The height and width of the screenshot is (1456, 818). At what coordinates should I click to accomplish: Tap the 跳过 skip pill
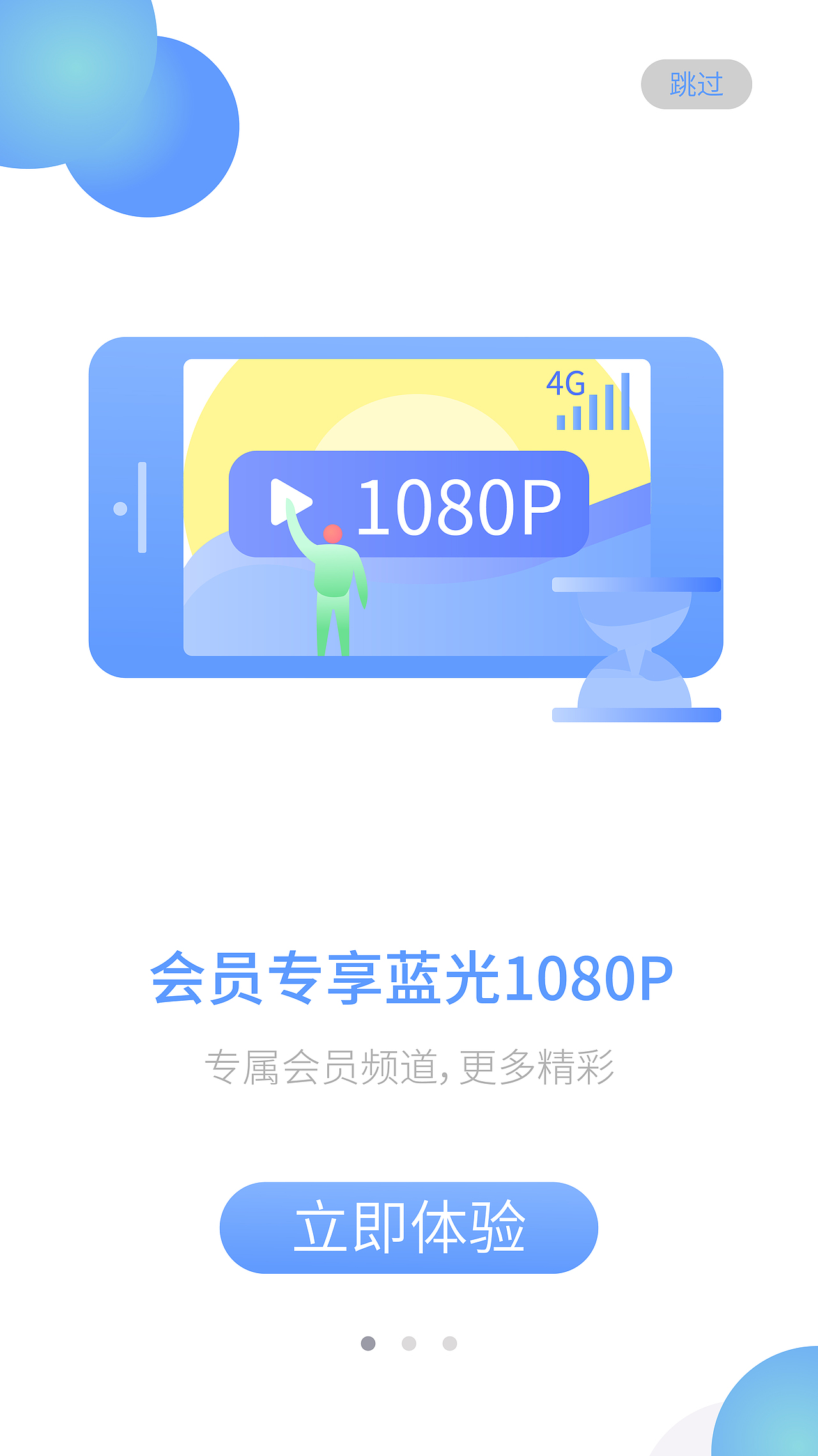coord(697,82)
